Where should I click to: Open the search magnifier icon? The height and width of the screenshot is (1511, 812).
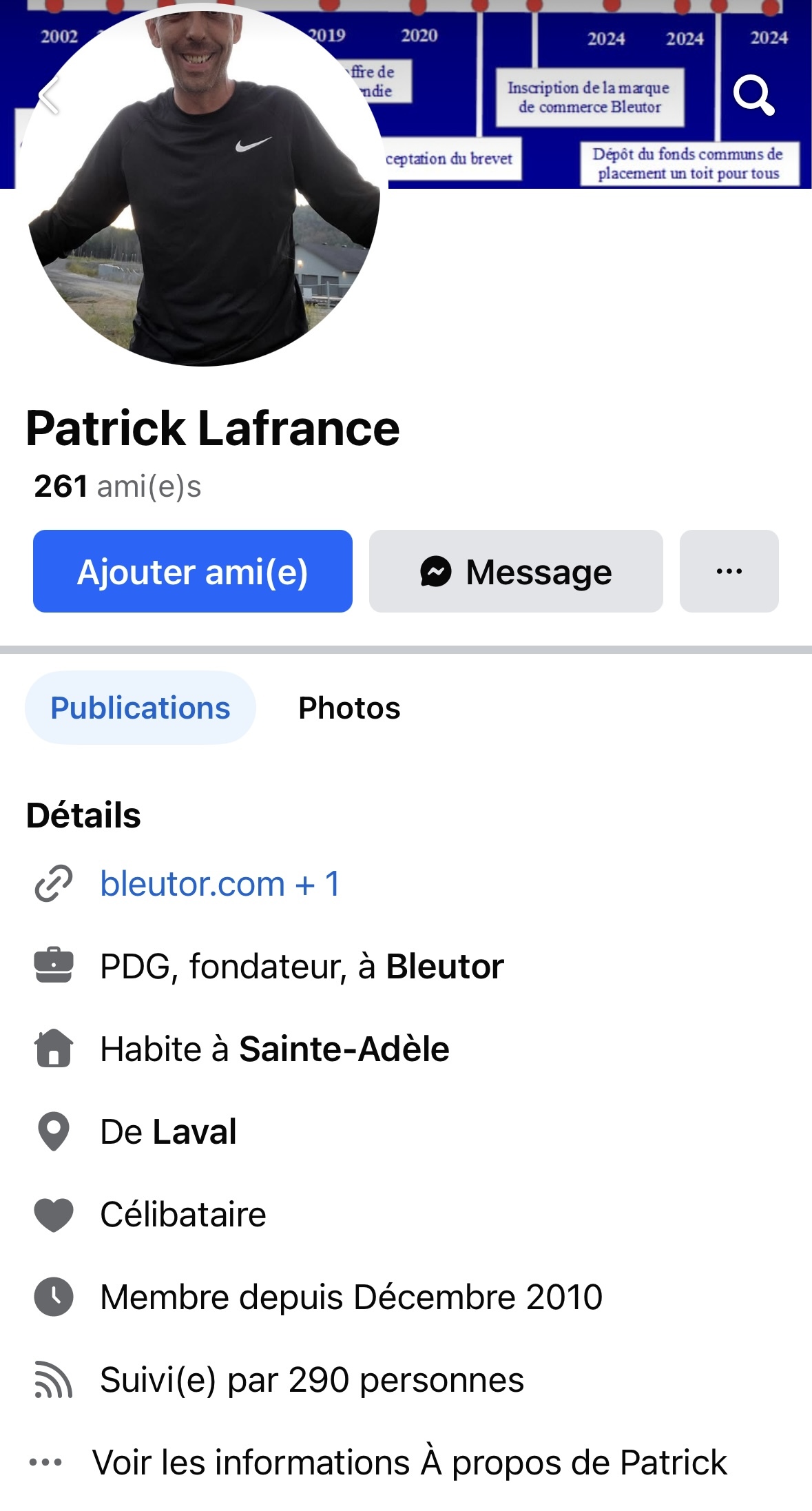[x=753, y=95]
